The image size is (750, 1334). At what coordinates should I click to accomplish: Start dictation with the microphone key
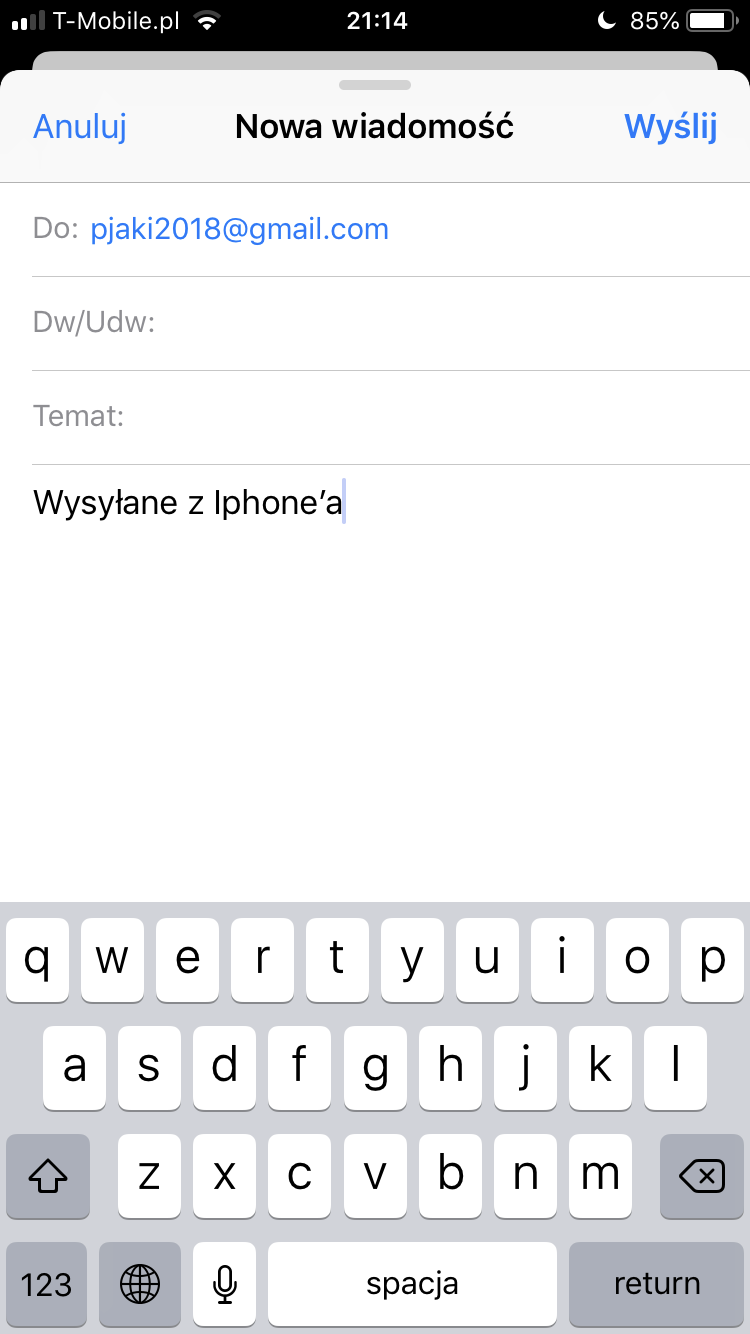[x=225, y=1284]
